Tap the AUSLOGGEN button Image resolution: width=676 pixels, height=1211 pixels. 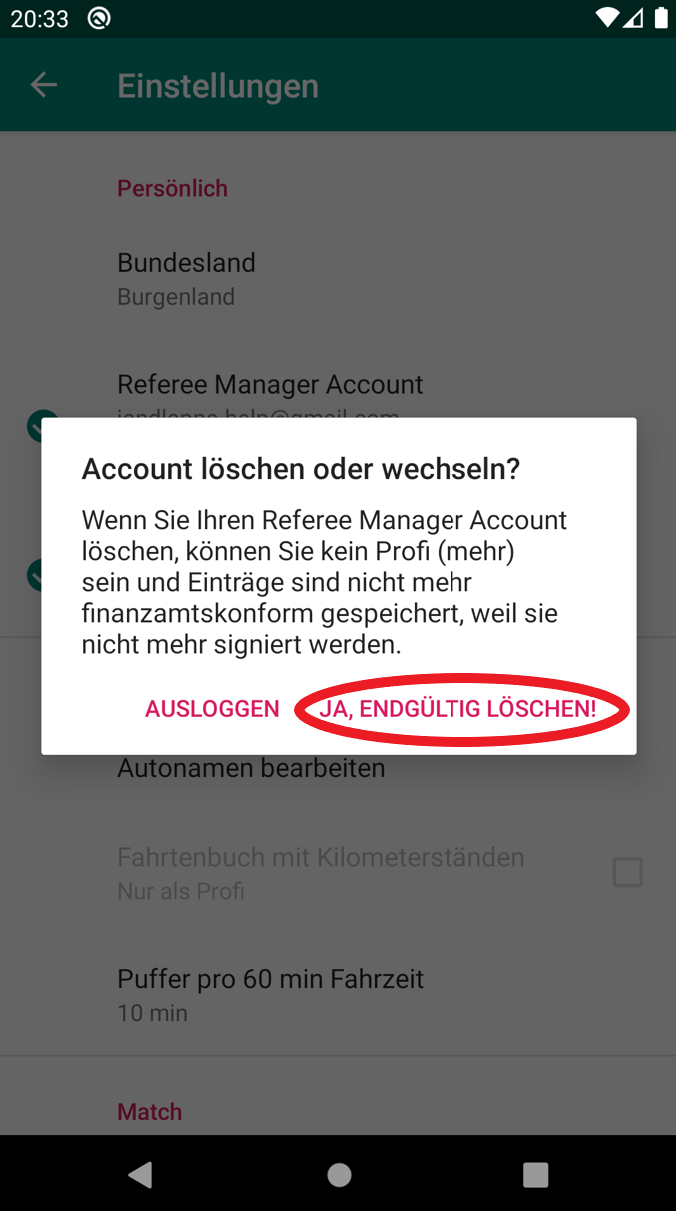coord(212,709)
